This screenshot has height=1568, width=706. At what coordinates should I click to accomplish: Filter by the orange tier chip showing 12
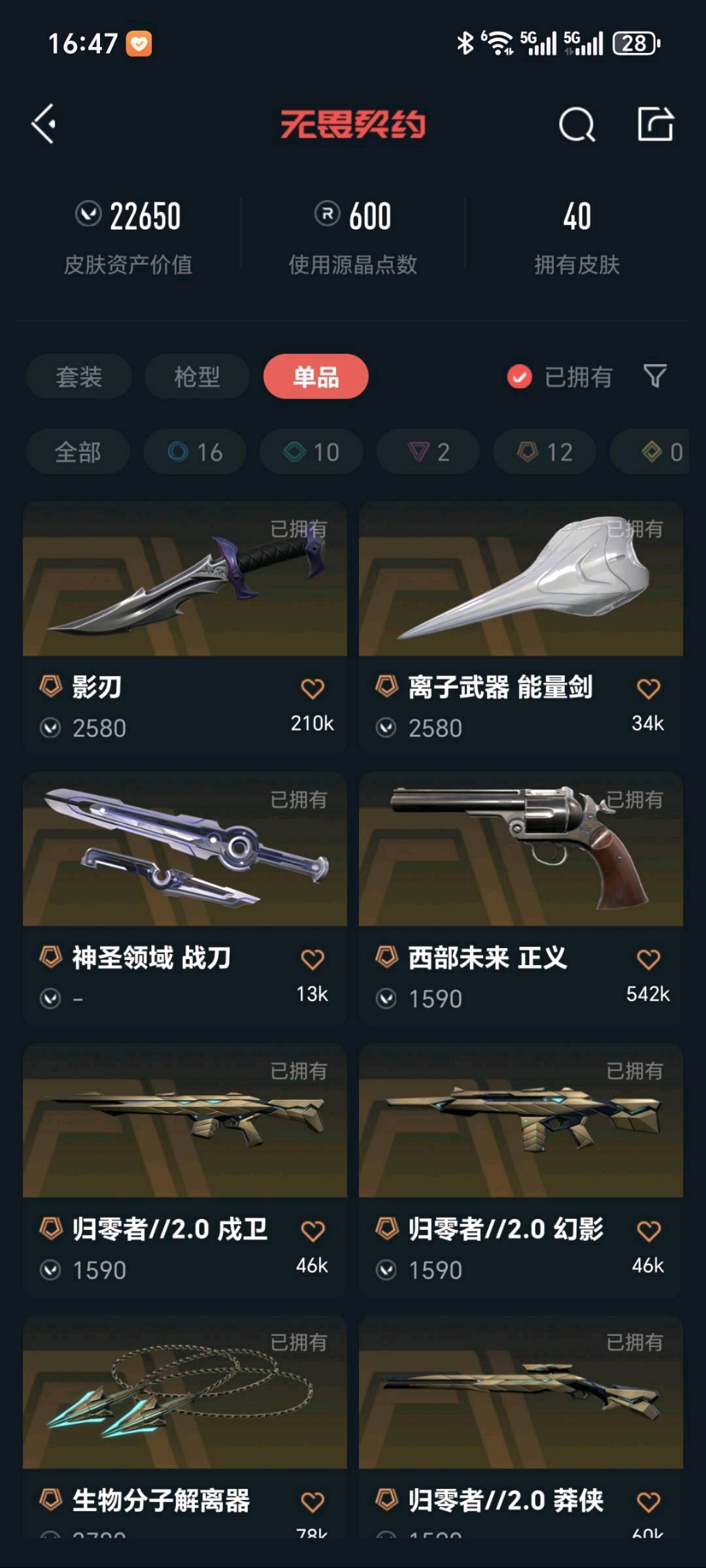545,452
